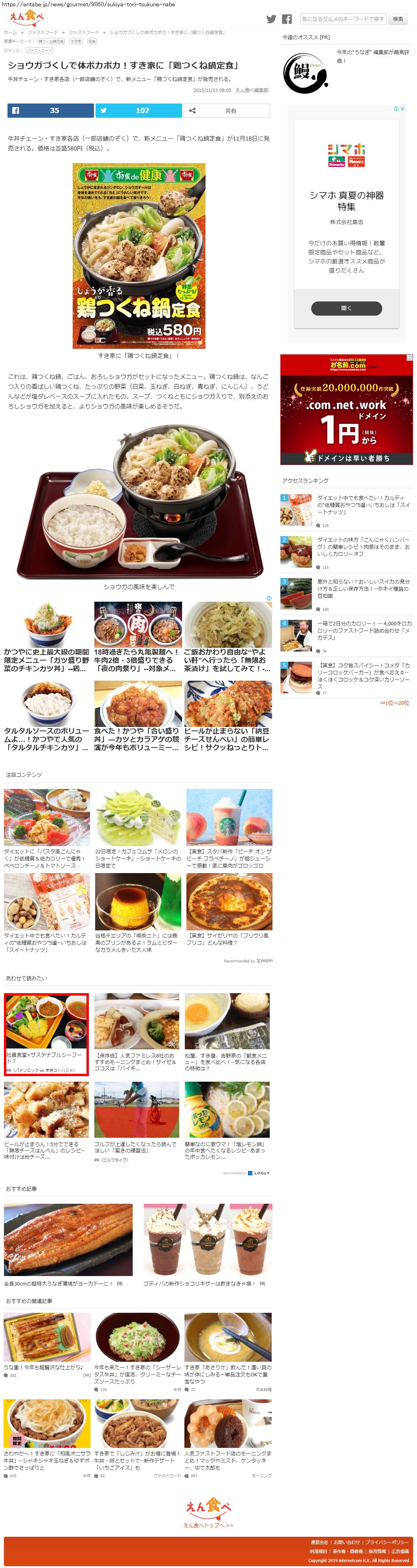This screenshot has width=417, height=1568.
Task: Go to えん食べトップへ link
Action: [208, 1525]
